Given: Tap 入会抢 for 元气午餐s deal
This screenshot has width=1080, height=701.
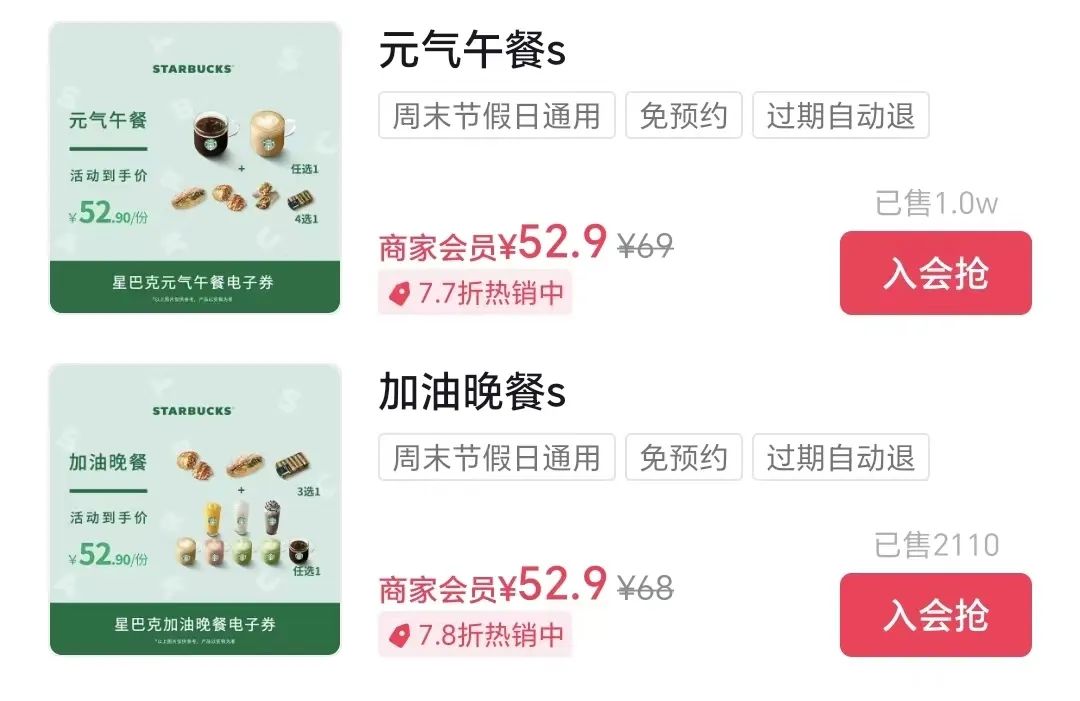Looking at the screenshot, I should (935, 273).
